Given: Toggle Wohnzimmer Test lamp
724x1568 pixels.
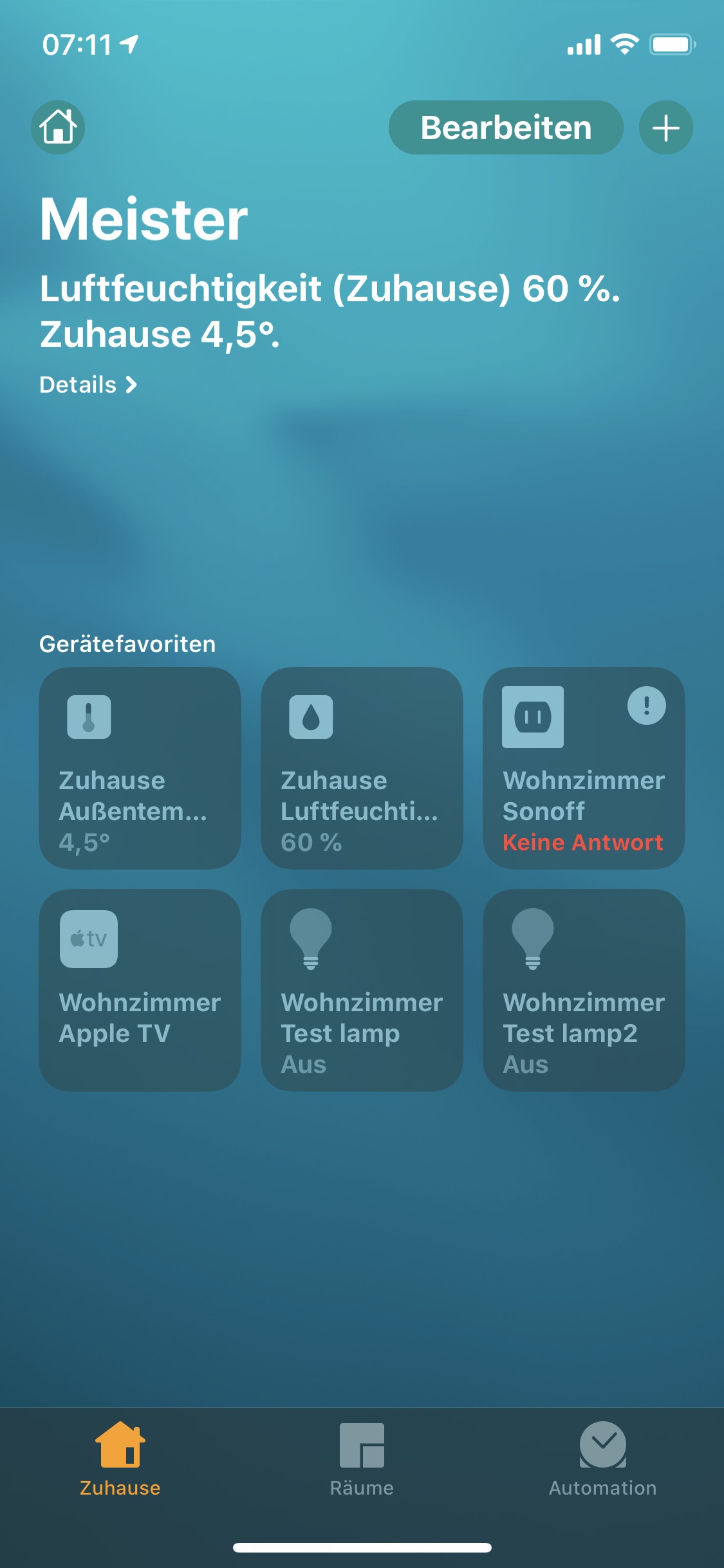Looking at the screenshot, I should 362,990.
